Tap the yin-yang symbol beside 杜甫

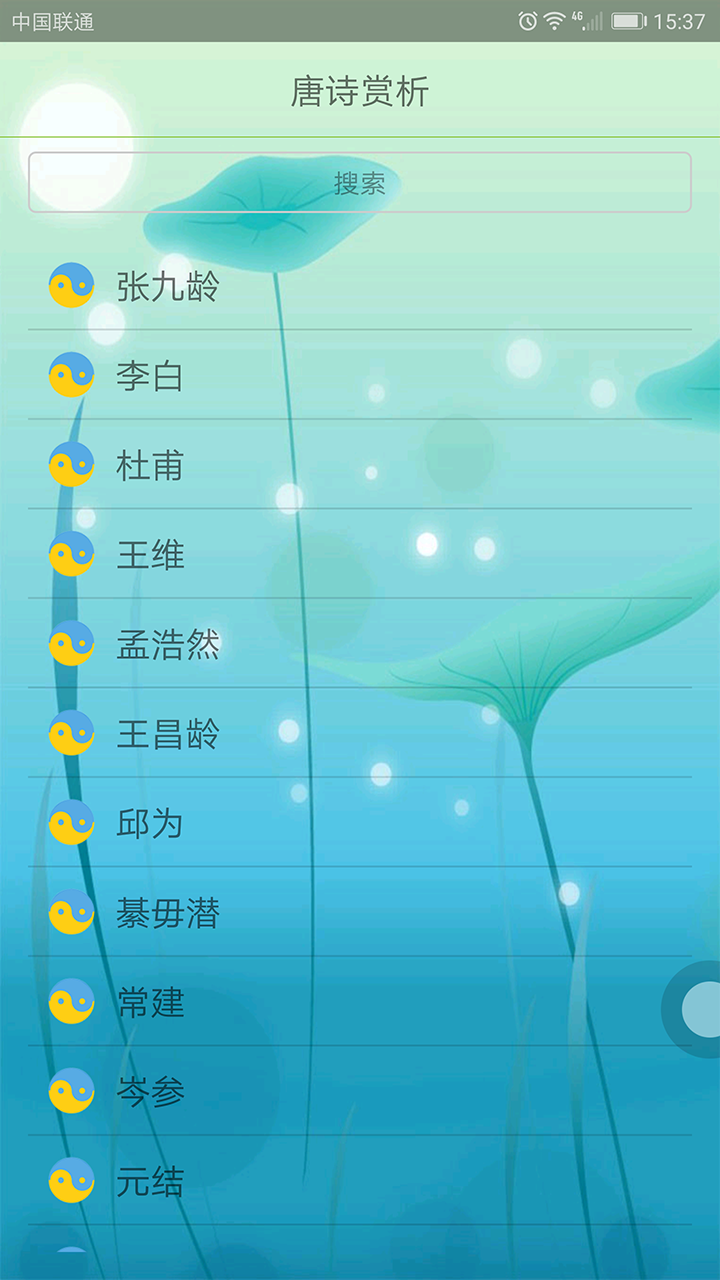[71, 465]
